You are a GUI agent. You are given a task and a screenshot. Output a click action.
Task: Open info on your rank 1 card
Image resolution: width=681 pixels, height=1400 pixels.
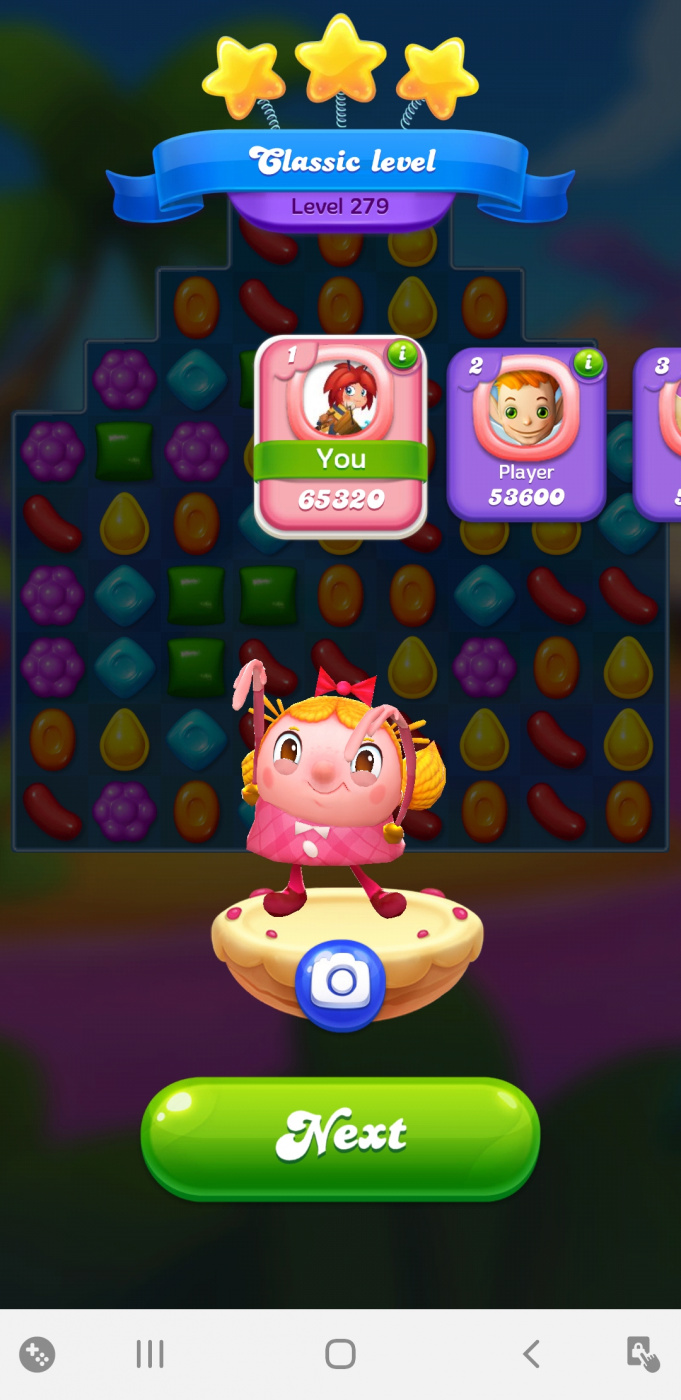pos(403,353)
